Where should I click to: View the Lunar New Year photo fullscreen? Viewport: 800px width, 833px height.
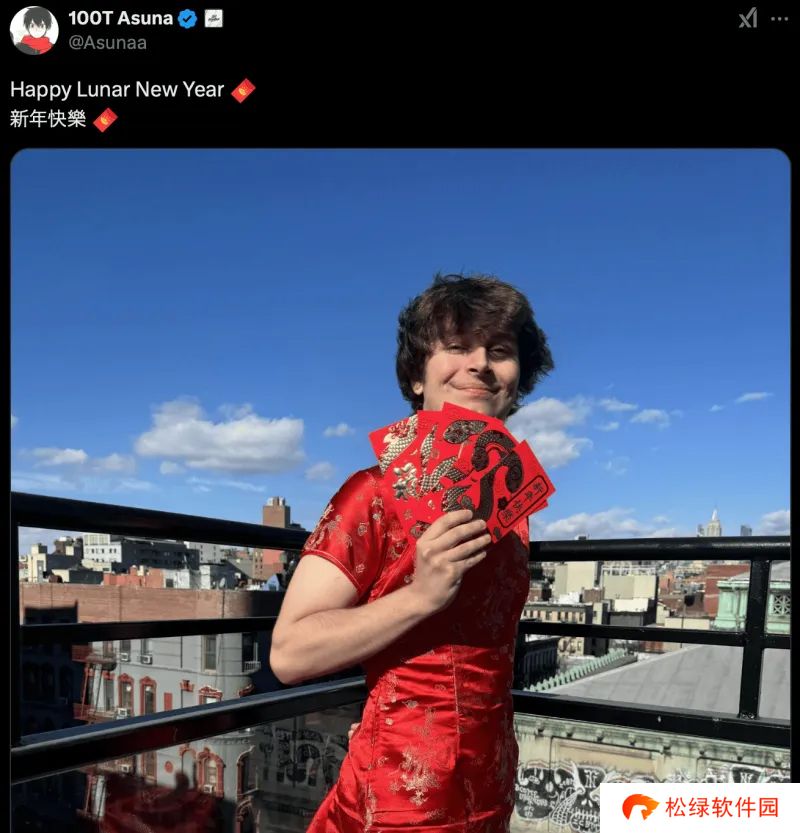pyautogui.click(x=400, y=490)
